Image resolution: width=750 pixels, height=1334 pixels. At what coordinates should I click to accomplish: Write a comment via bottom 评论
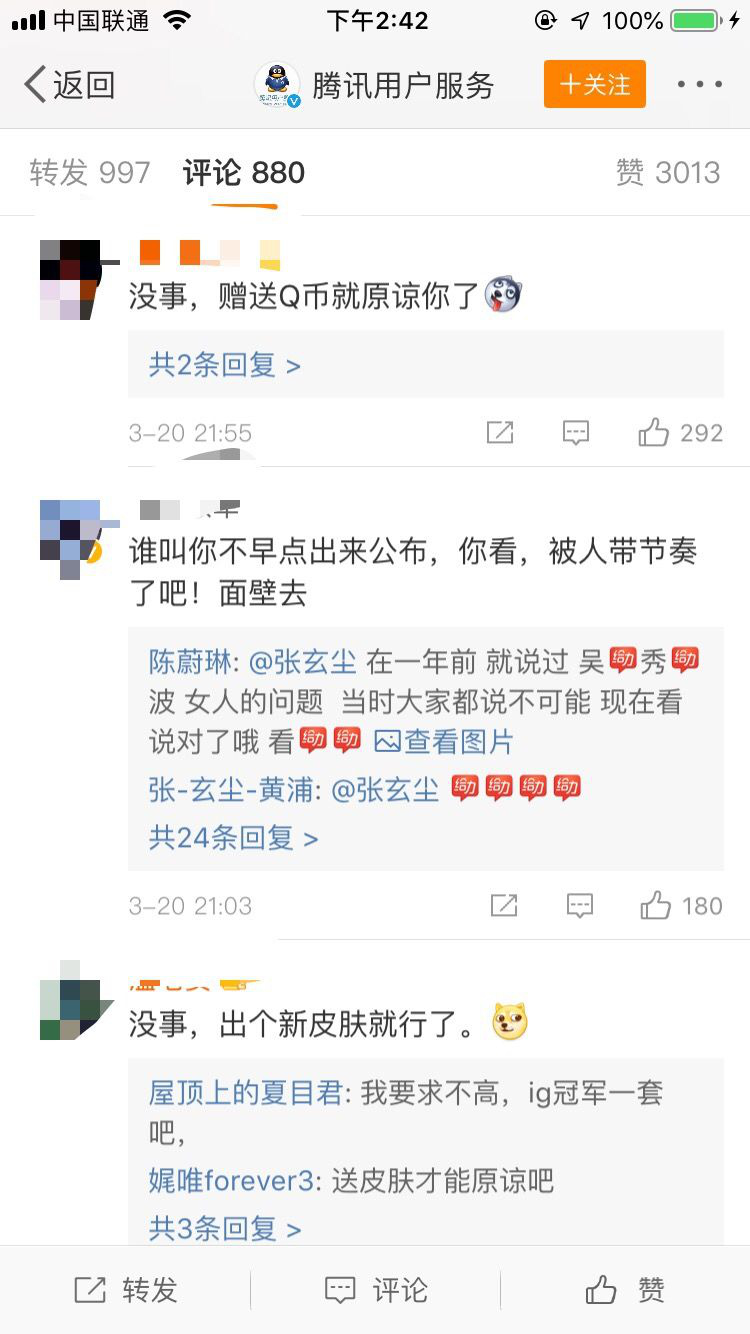376,1290
